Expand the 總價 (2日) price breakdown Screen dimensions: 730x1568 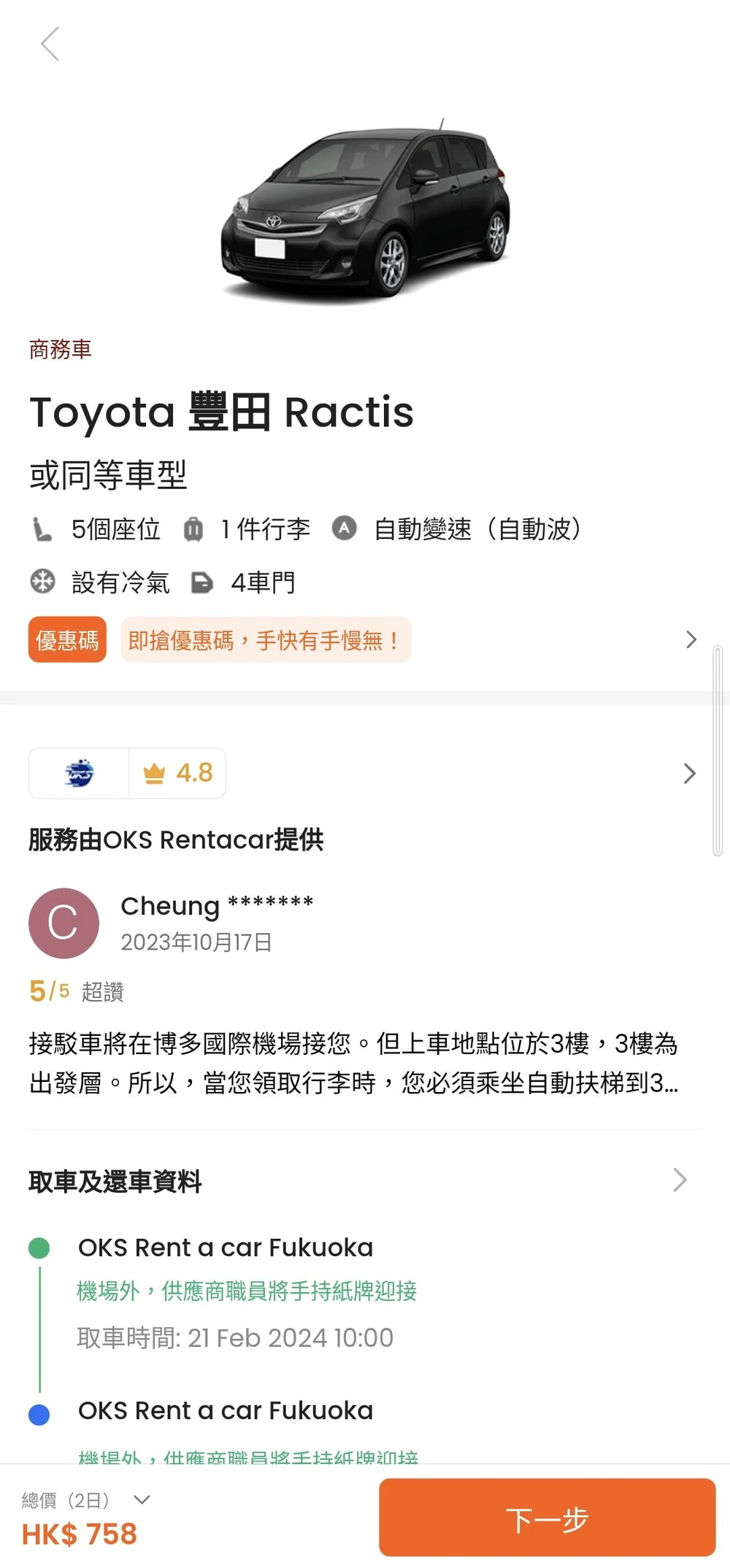click(142, 1500)
